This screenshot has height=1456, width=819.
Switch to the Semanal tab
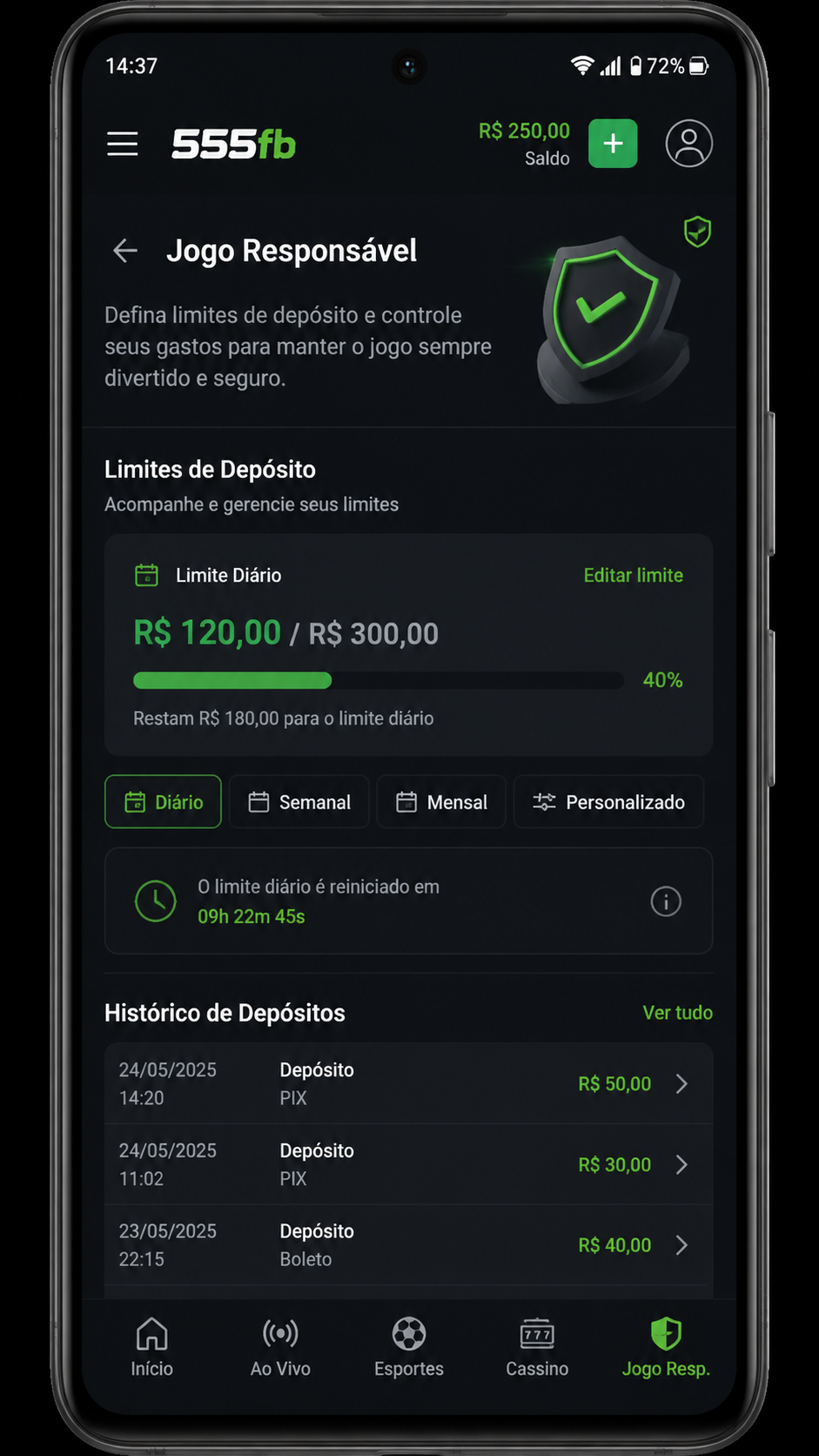coord(299,802)
